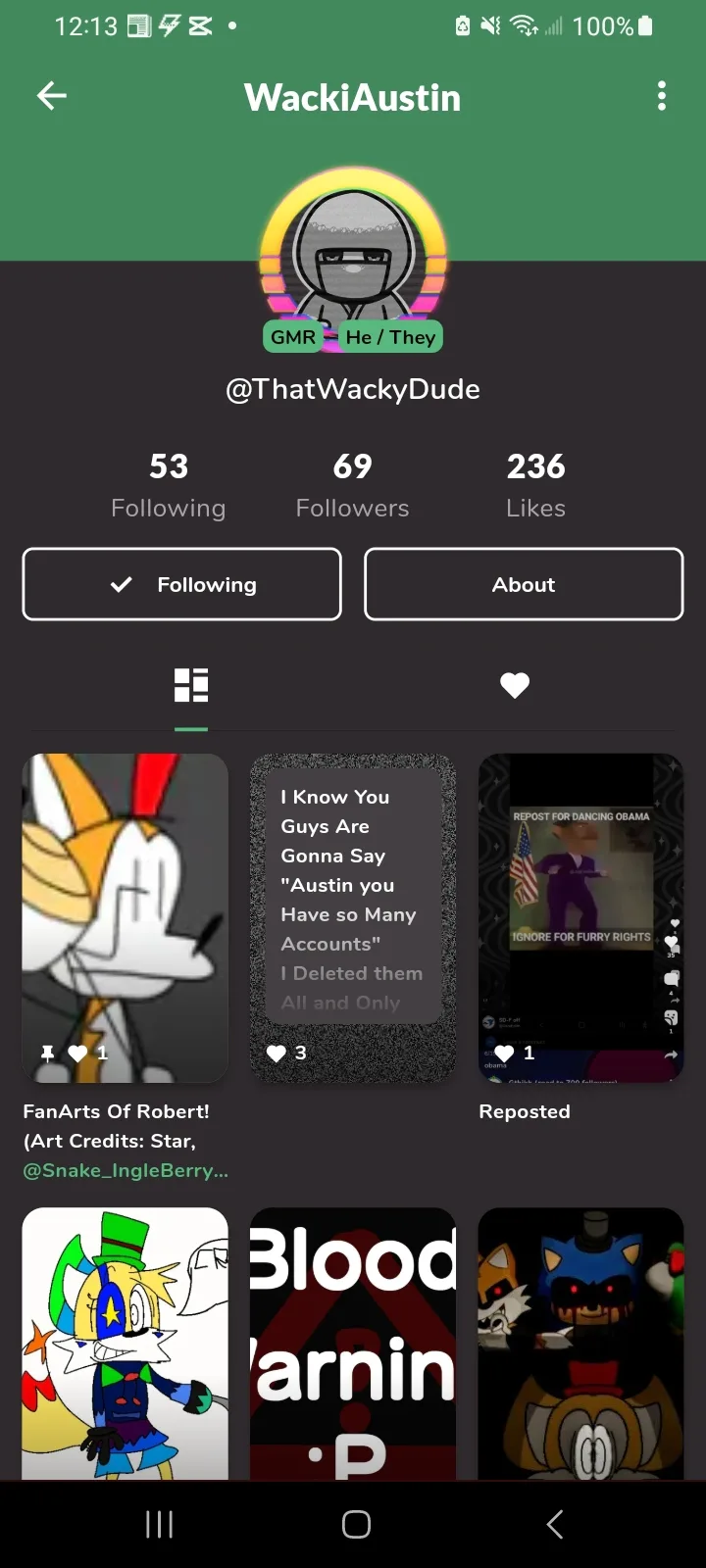Viewport: 706px width, 1568px height.
Task: Open the About section
Action: click(x=524, y=584)
